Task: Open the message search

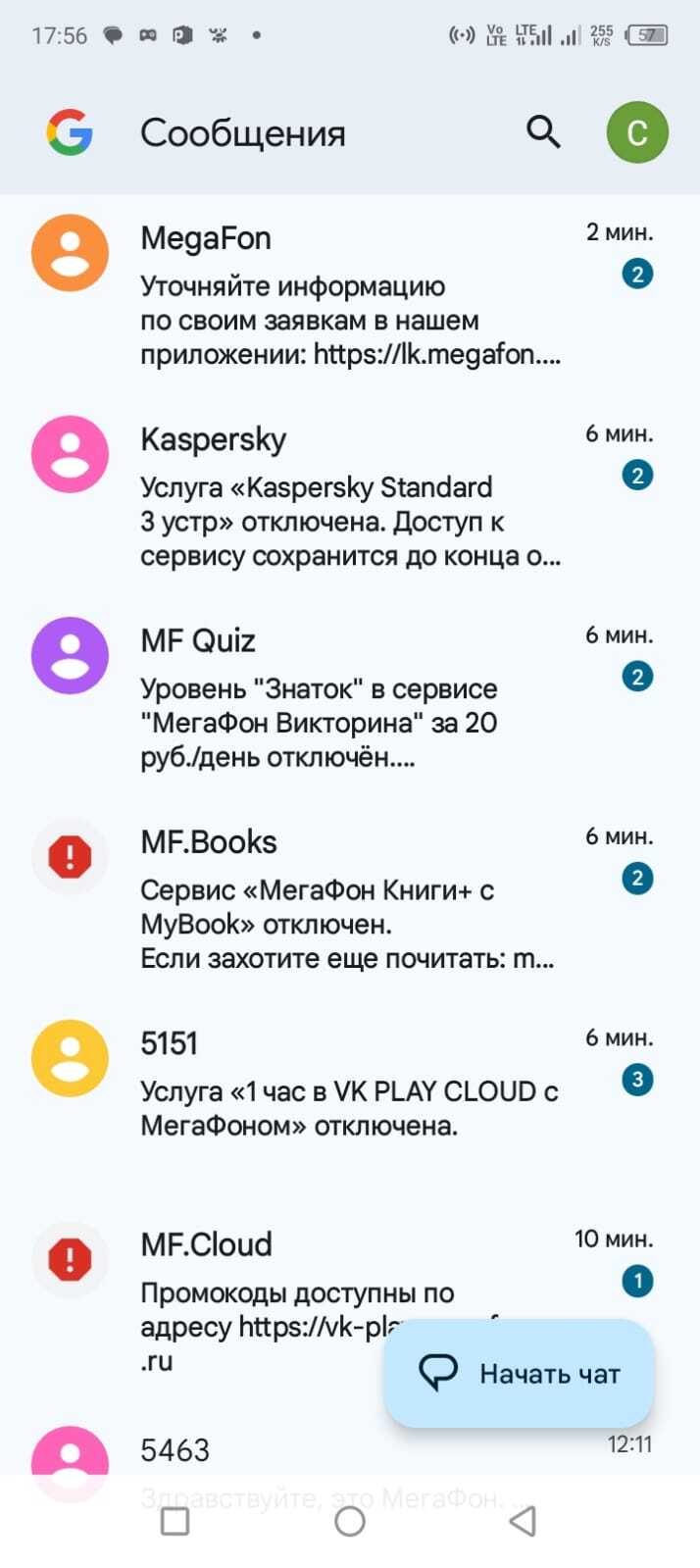Action: coord(543,131)
